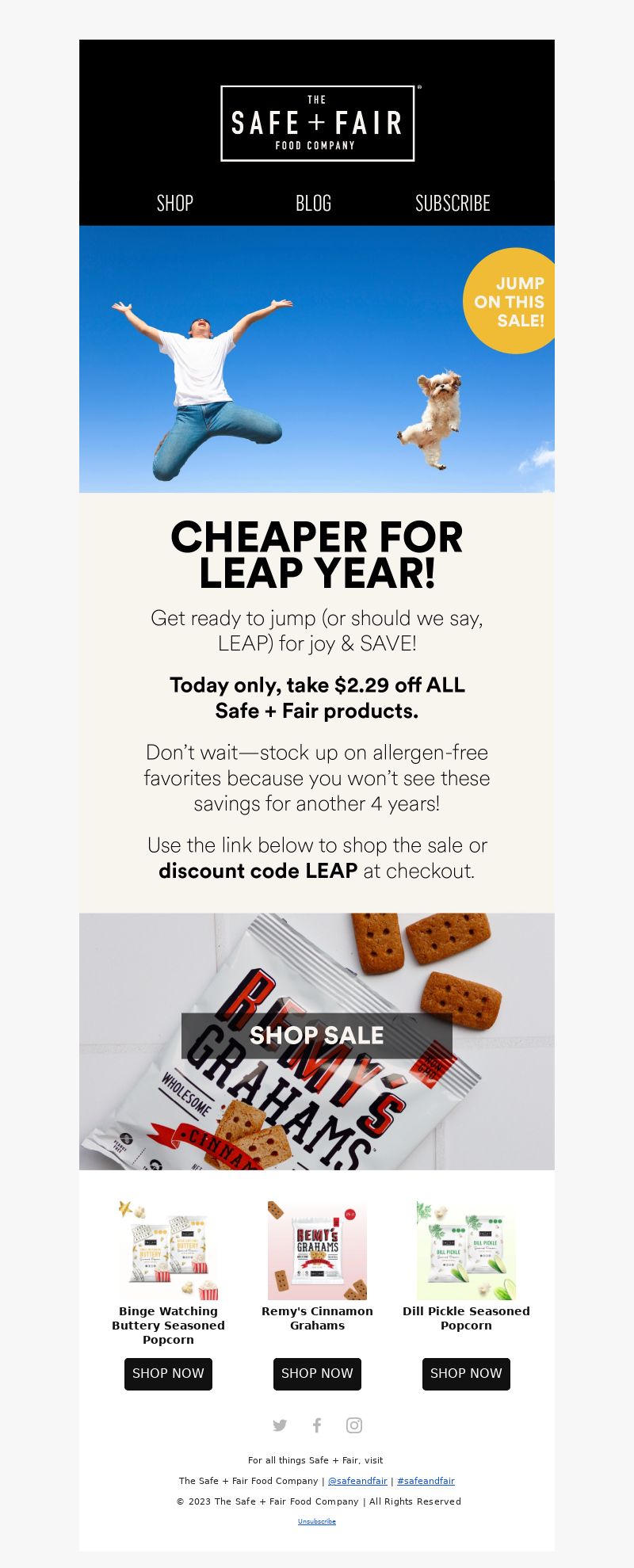Select the Dill Pickle Seasoned Popcorn image

point(466,1250)
